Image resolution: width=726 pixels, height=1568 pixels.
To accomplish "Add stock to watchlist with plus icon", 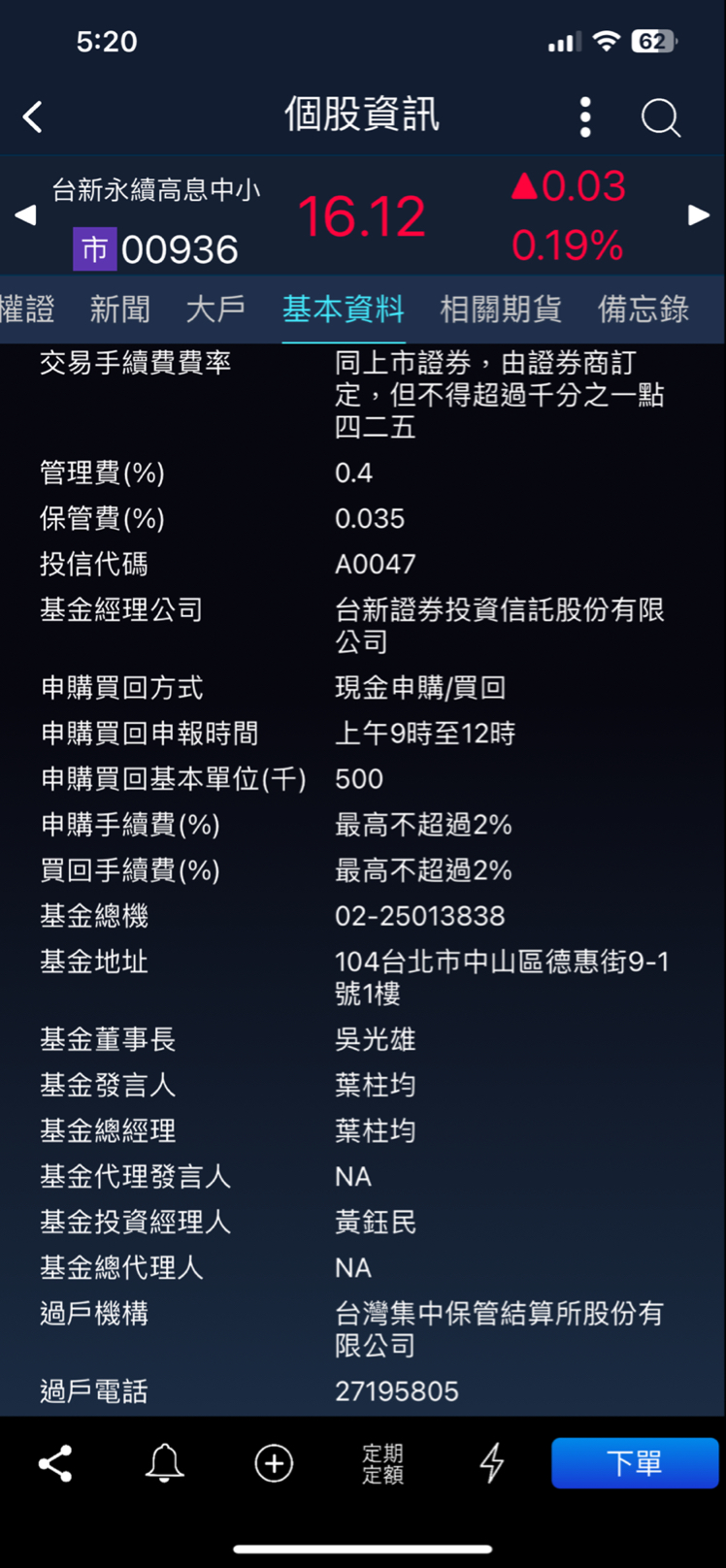I will 274,1463.
